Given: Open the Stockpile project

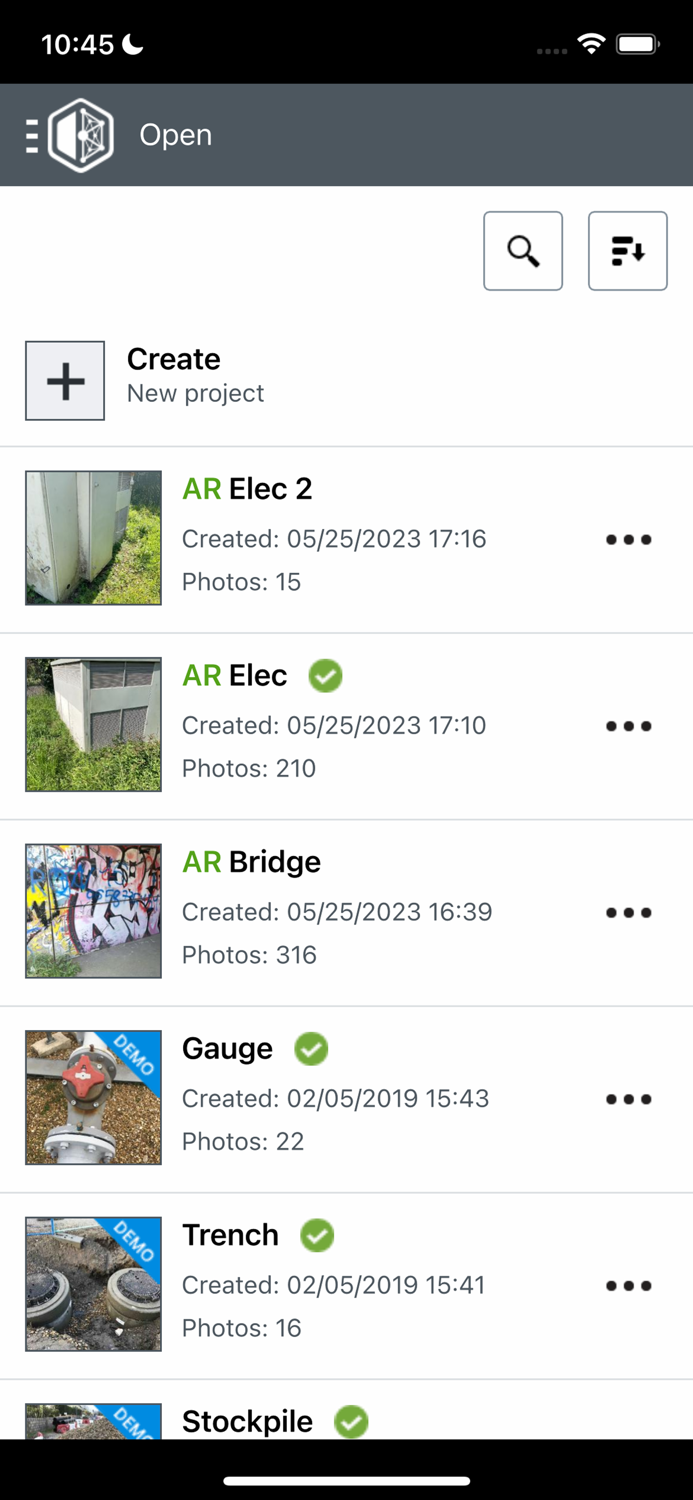Looking at the screenshot, I should (247, 1420).
